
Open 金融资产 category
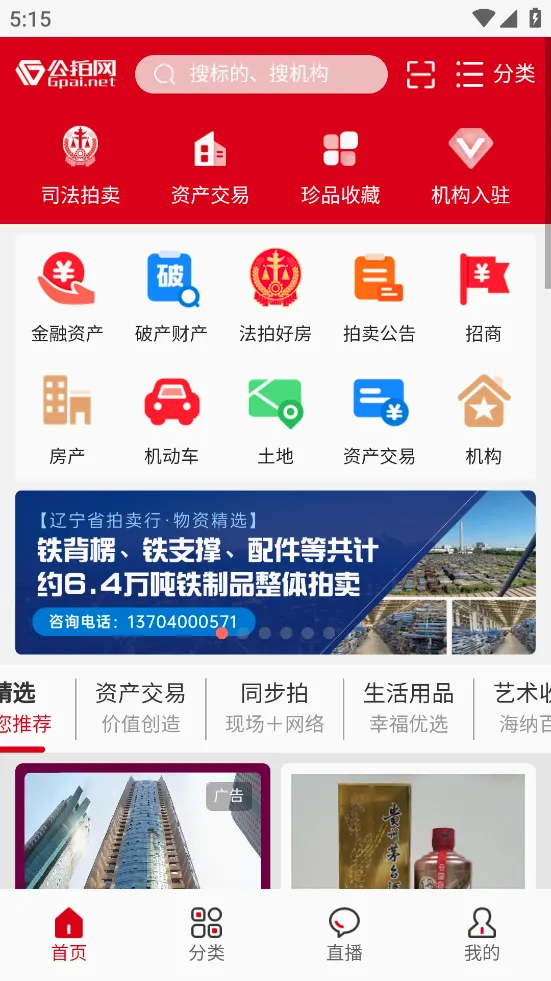click(67, 297)
